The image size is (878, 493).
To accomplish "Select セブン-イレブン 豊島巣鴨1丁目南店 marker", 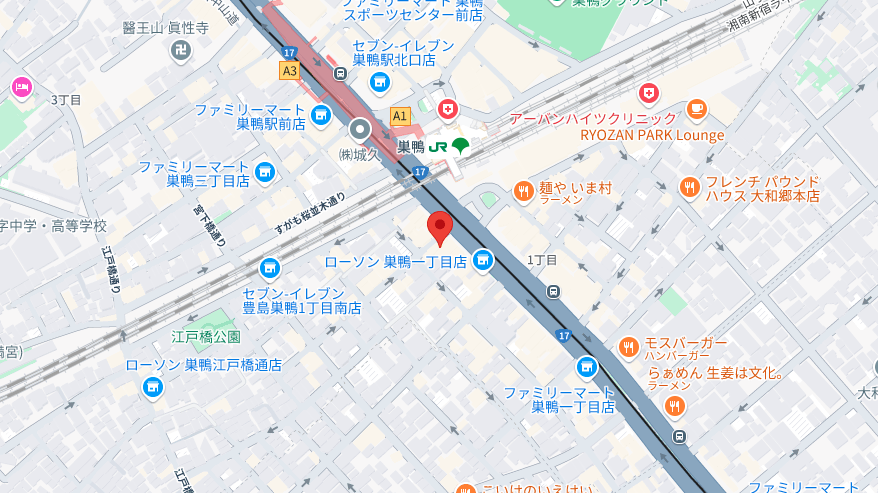I will click(x=269, y=268).
